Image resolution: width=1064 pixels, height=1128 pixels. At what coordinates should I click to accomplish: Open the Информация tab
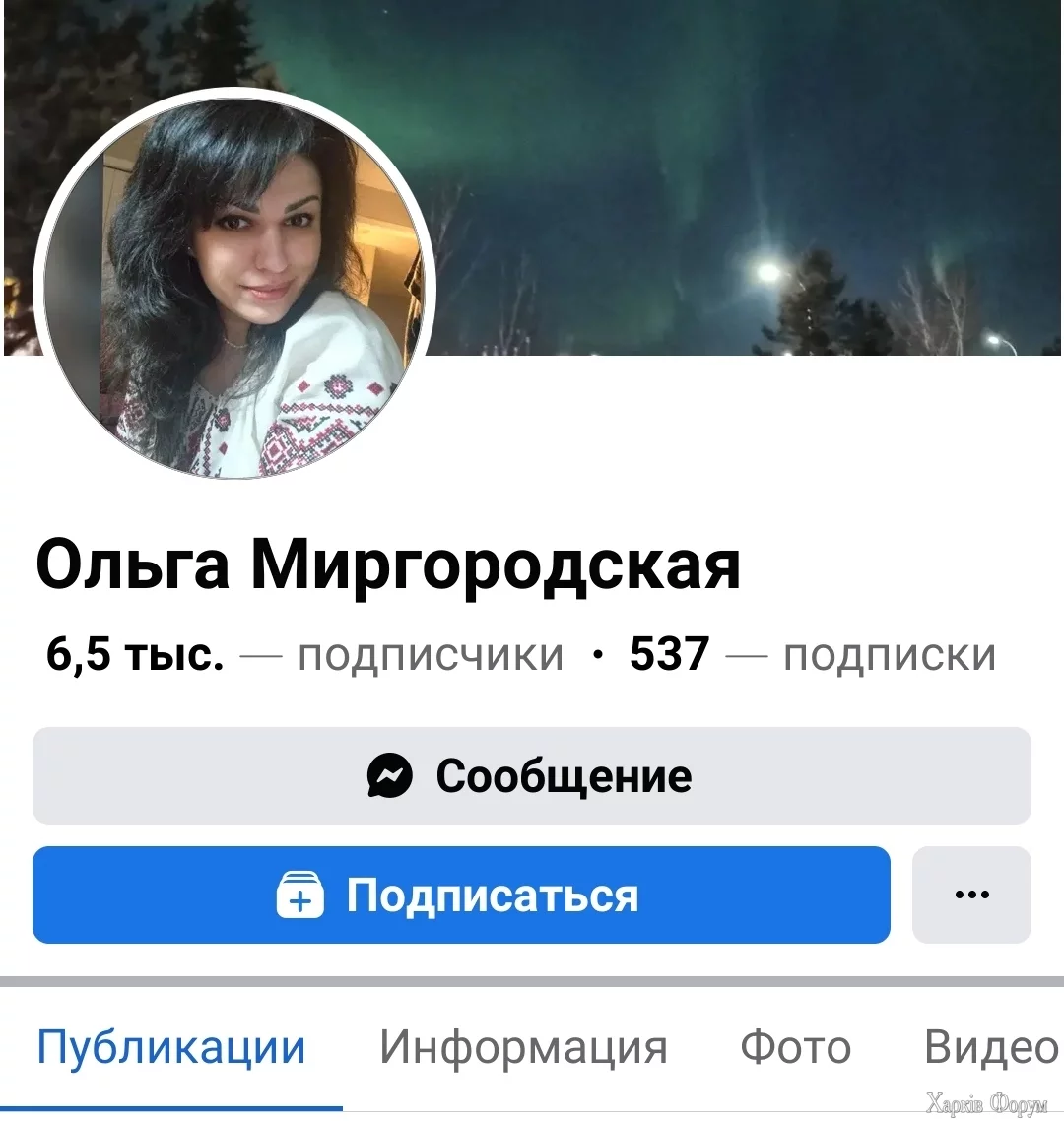pyautogui.click(x=523, y=1047)
